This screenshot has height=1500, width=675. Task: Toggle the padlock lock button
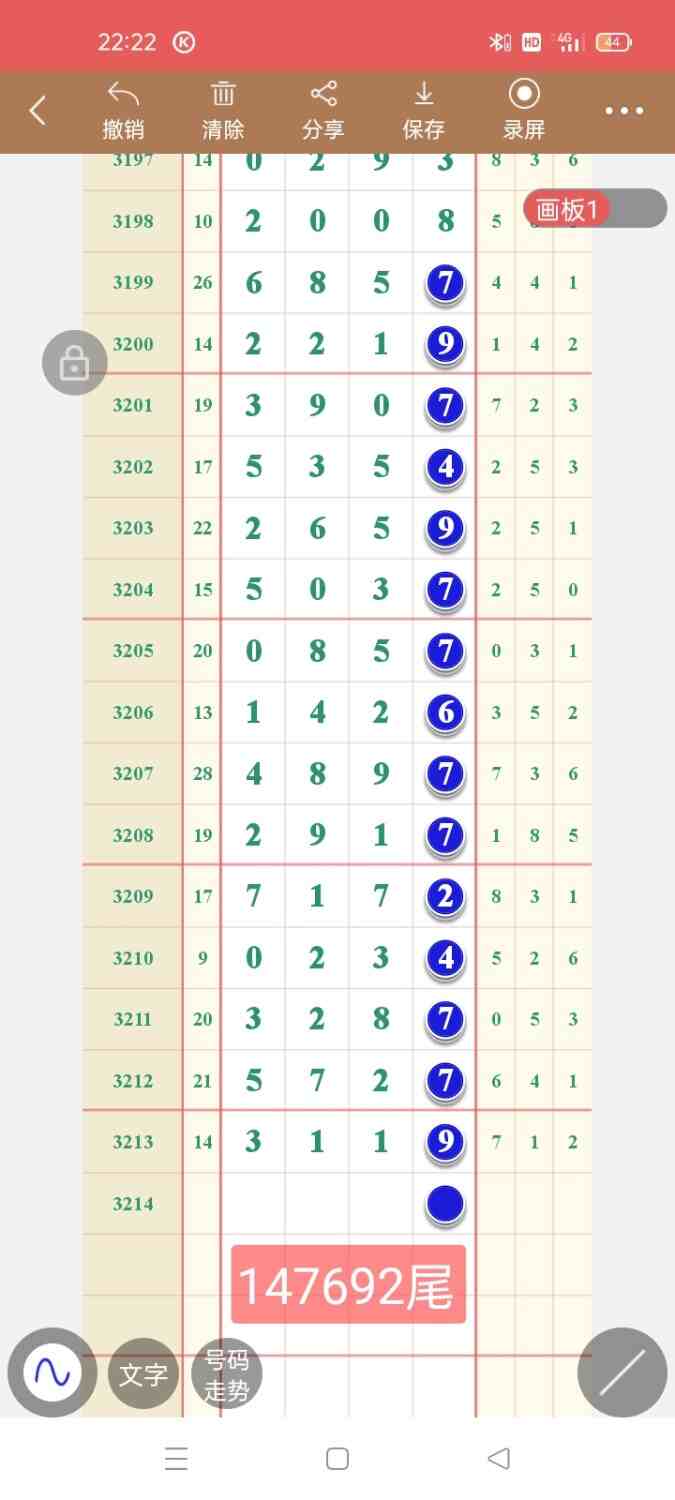pyautogui.click(x=74, y=363)
